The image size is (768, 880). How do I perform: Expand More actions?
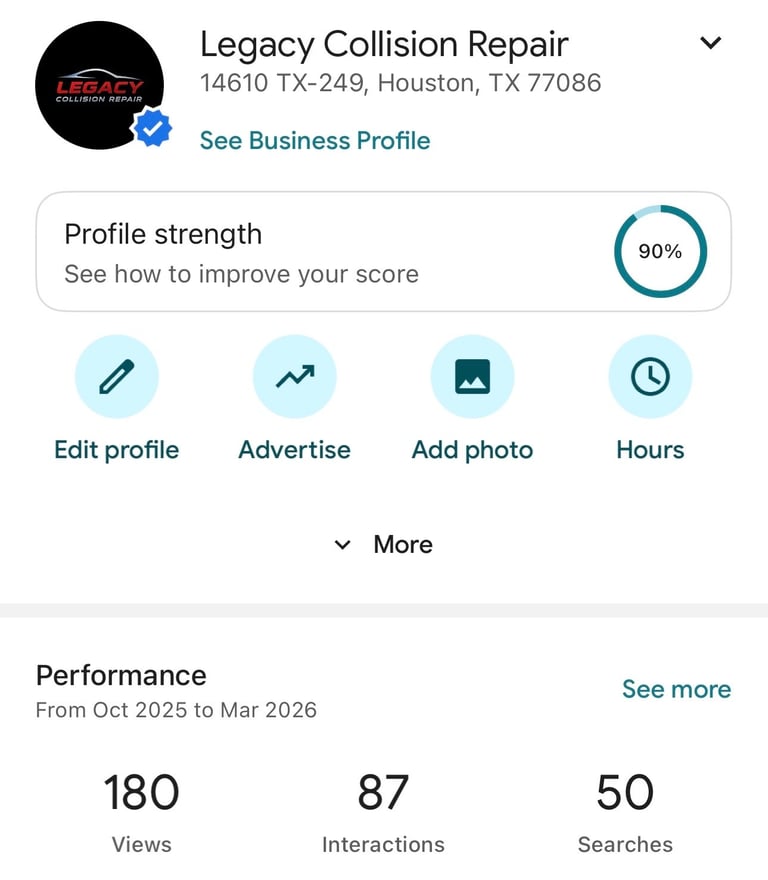click(x=383, y=545)
